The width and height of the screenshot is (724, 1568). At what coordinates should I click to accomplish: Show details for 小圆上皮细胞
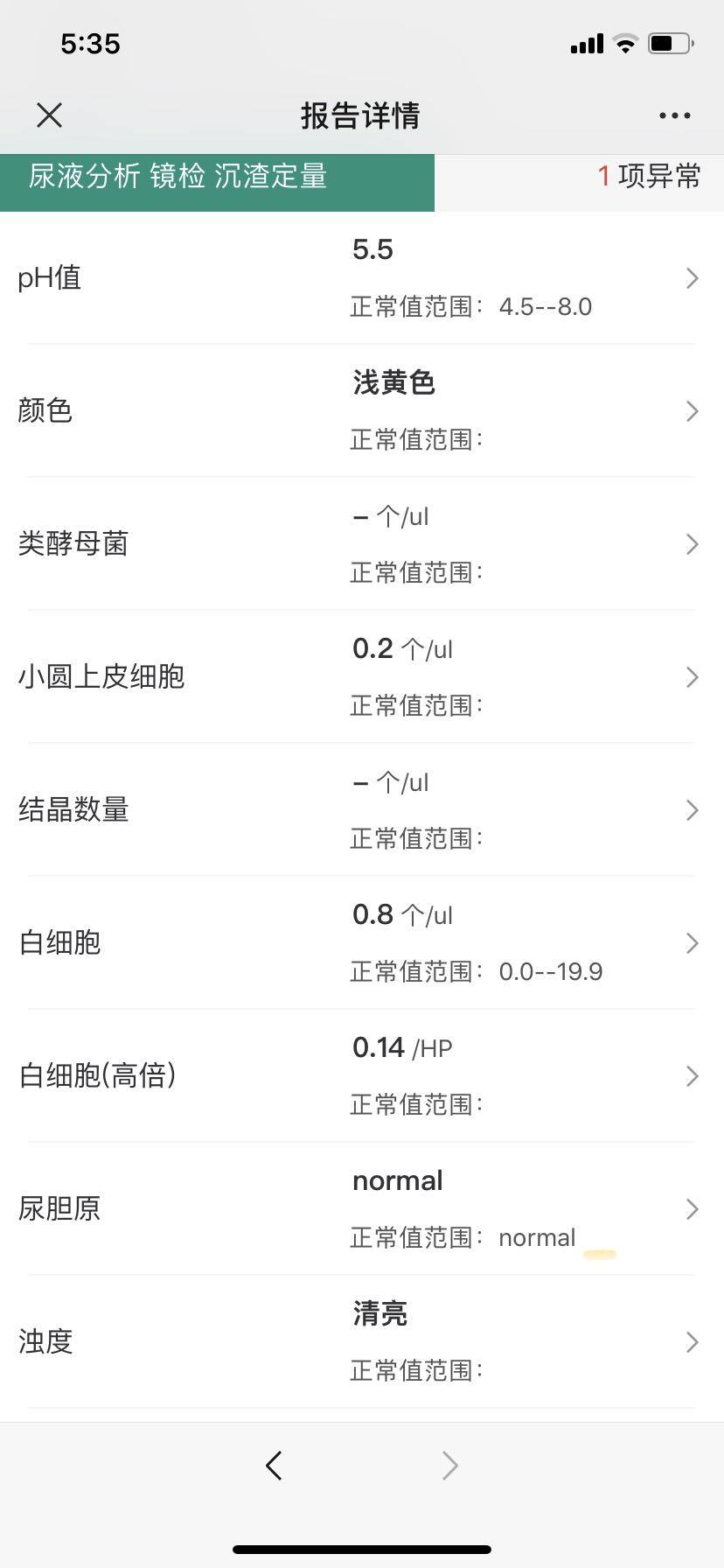[x=362, y=677]
